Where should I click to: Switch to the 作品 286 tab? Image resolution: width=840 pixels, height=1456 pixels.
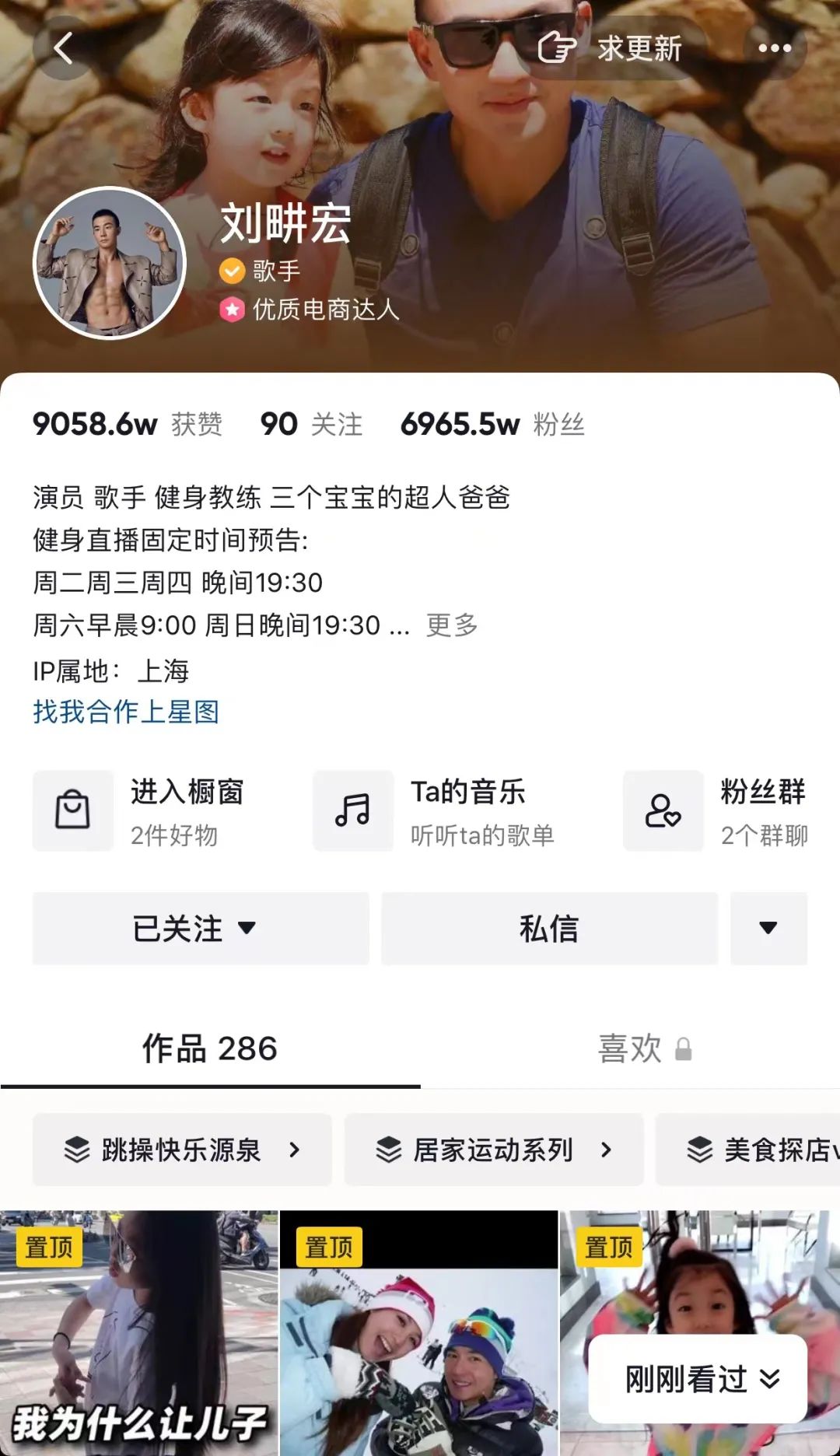[x=210, y=1048]
